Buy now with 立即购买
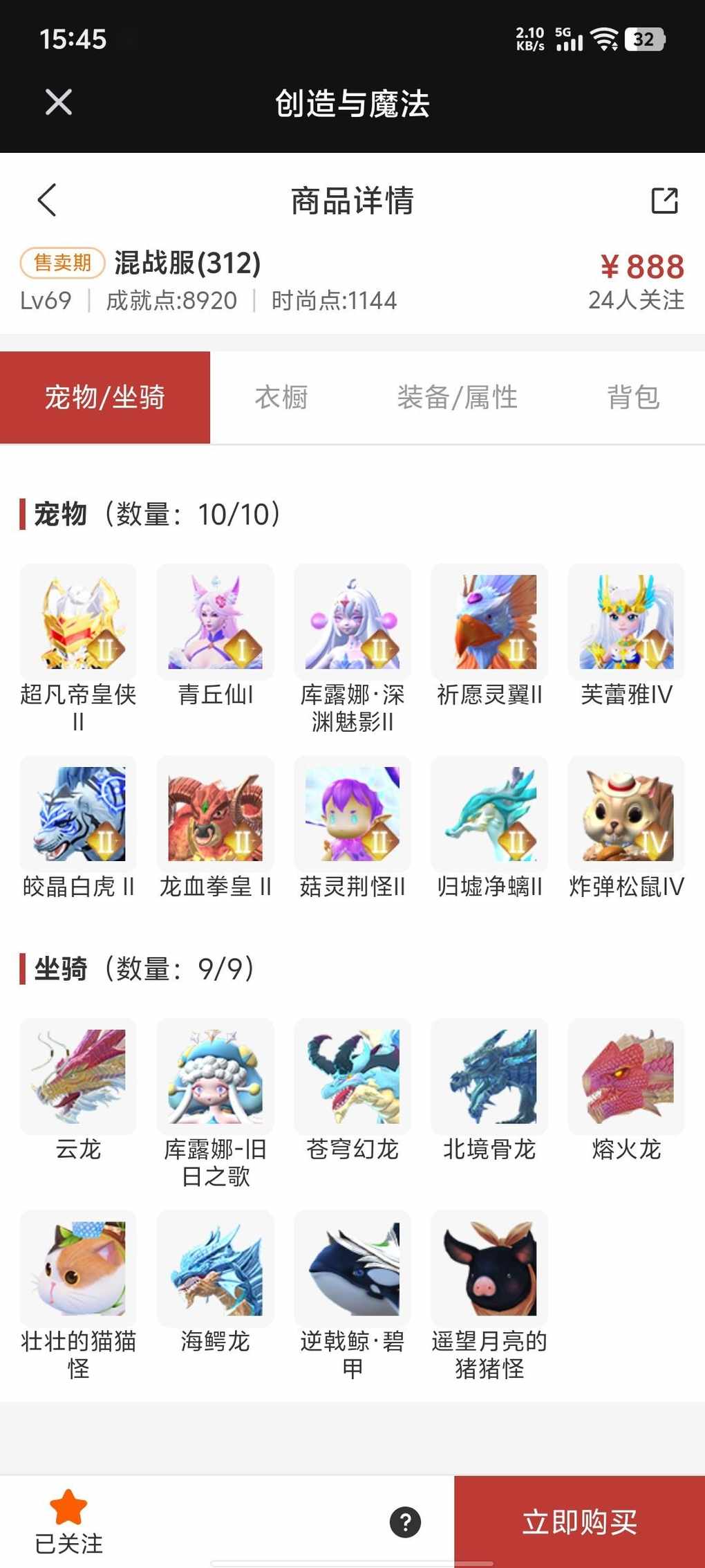 579,1522
